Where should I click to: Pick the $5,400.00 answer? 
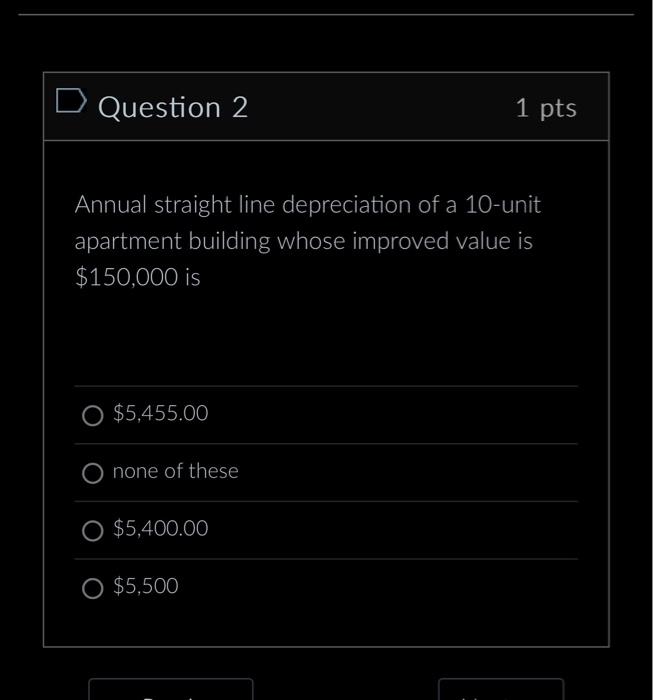tap(93, 531)
